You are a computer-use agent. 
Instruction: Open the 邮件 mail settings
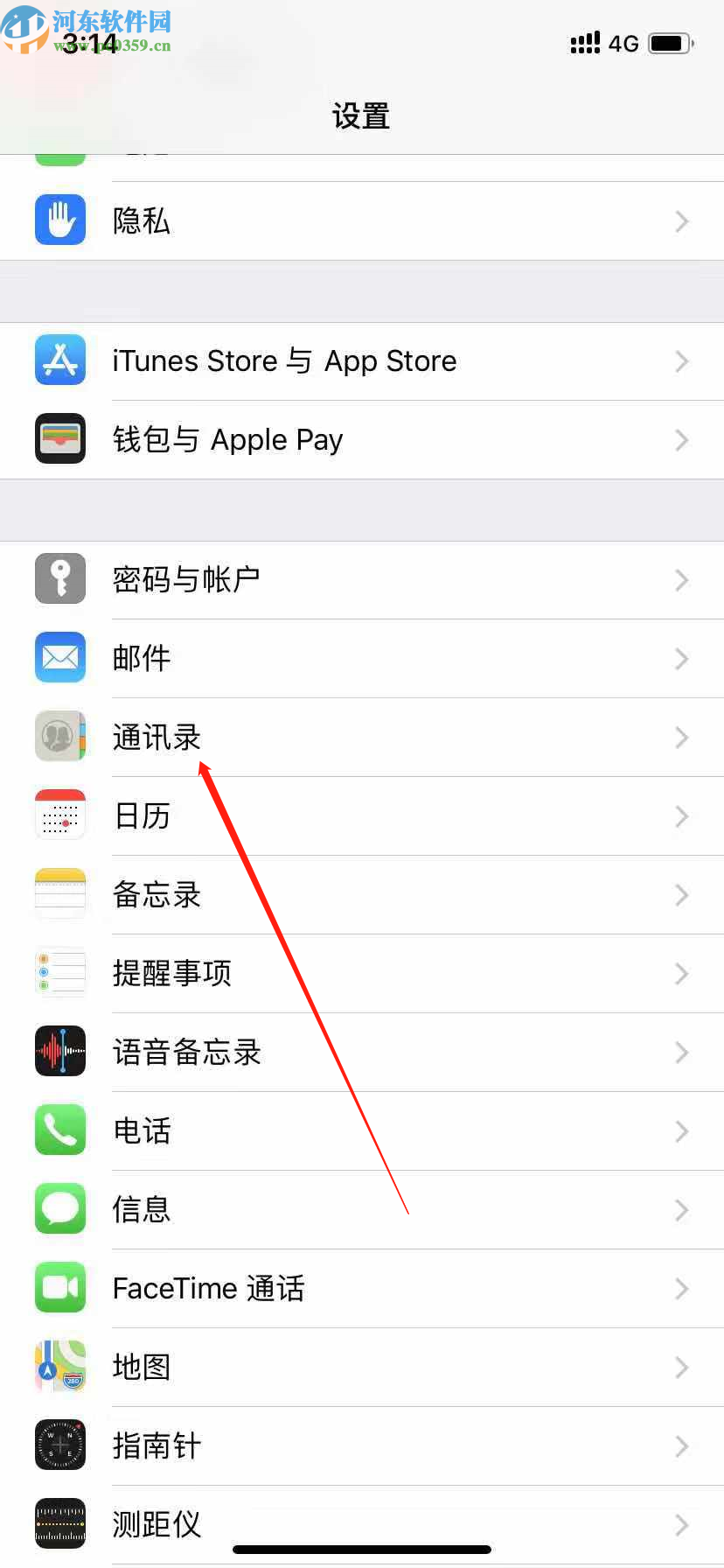pos(362,659)
